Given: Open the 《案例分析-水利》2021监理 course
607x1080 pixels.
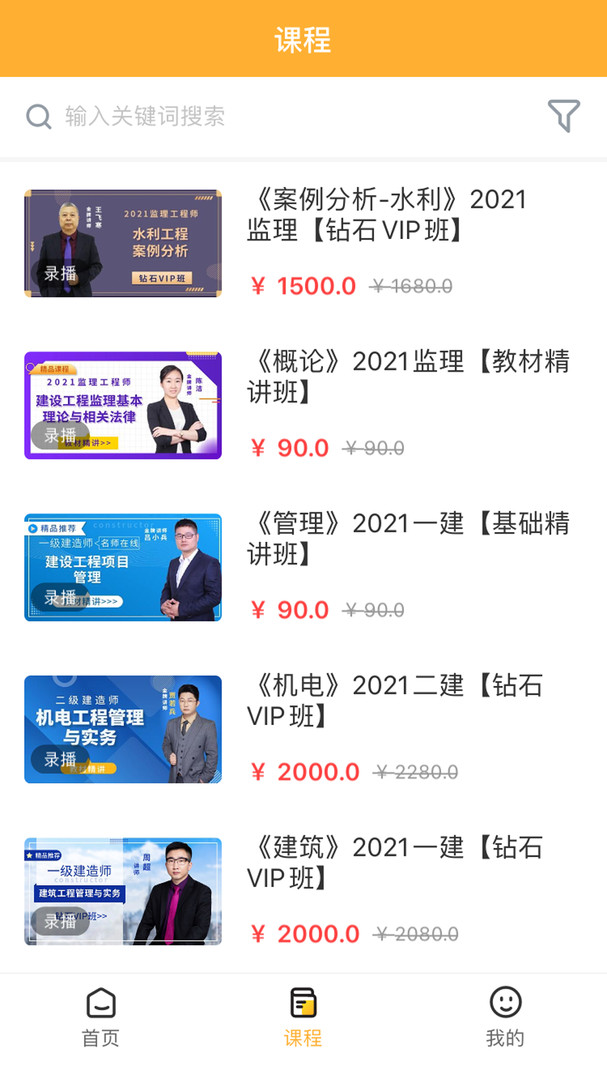Looking at the screenshot, I should (x=303, y=243).
